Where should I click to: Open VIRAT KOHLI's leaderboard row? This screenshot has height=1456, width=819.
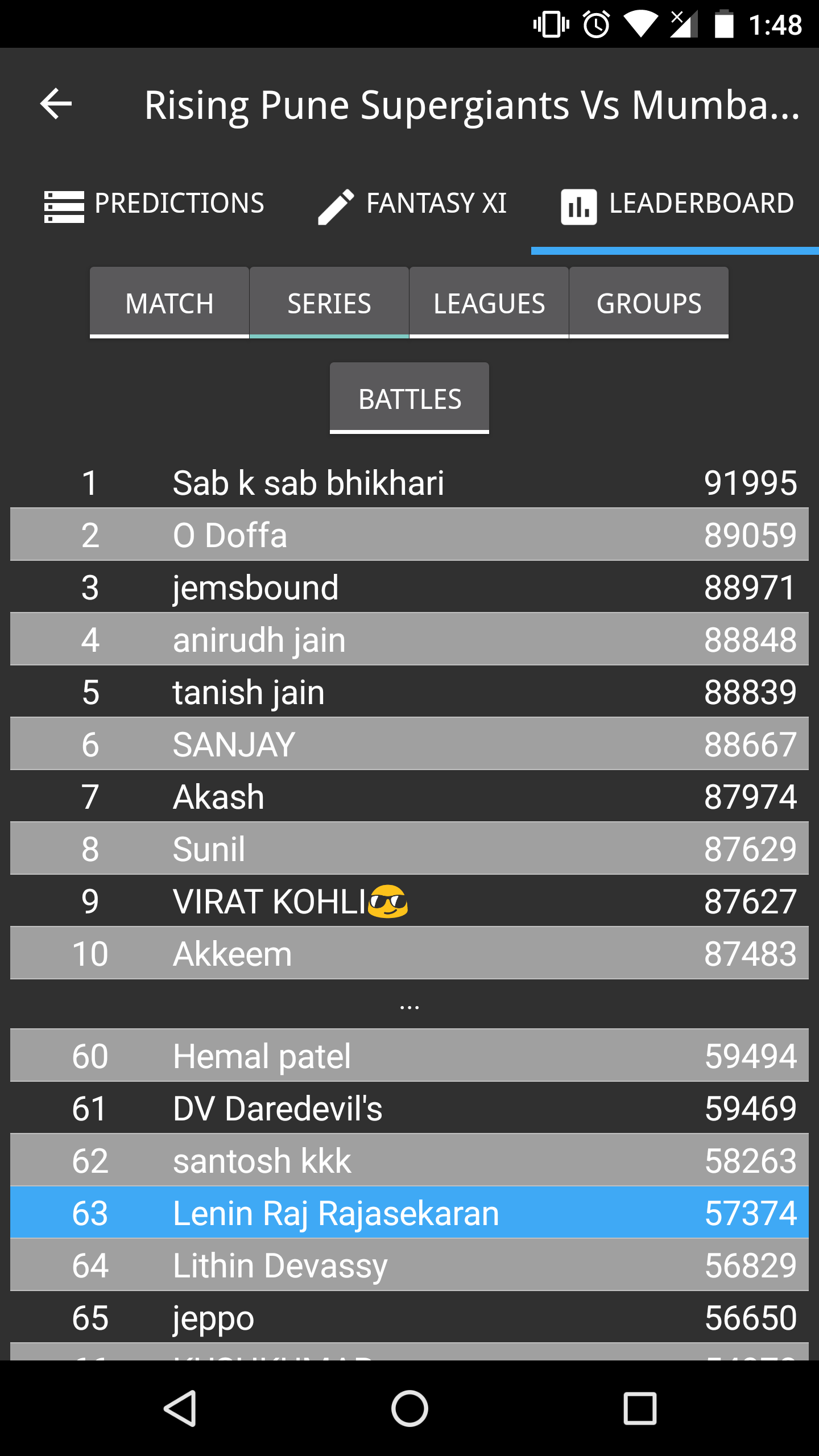(409, 901)
